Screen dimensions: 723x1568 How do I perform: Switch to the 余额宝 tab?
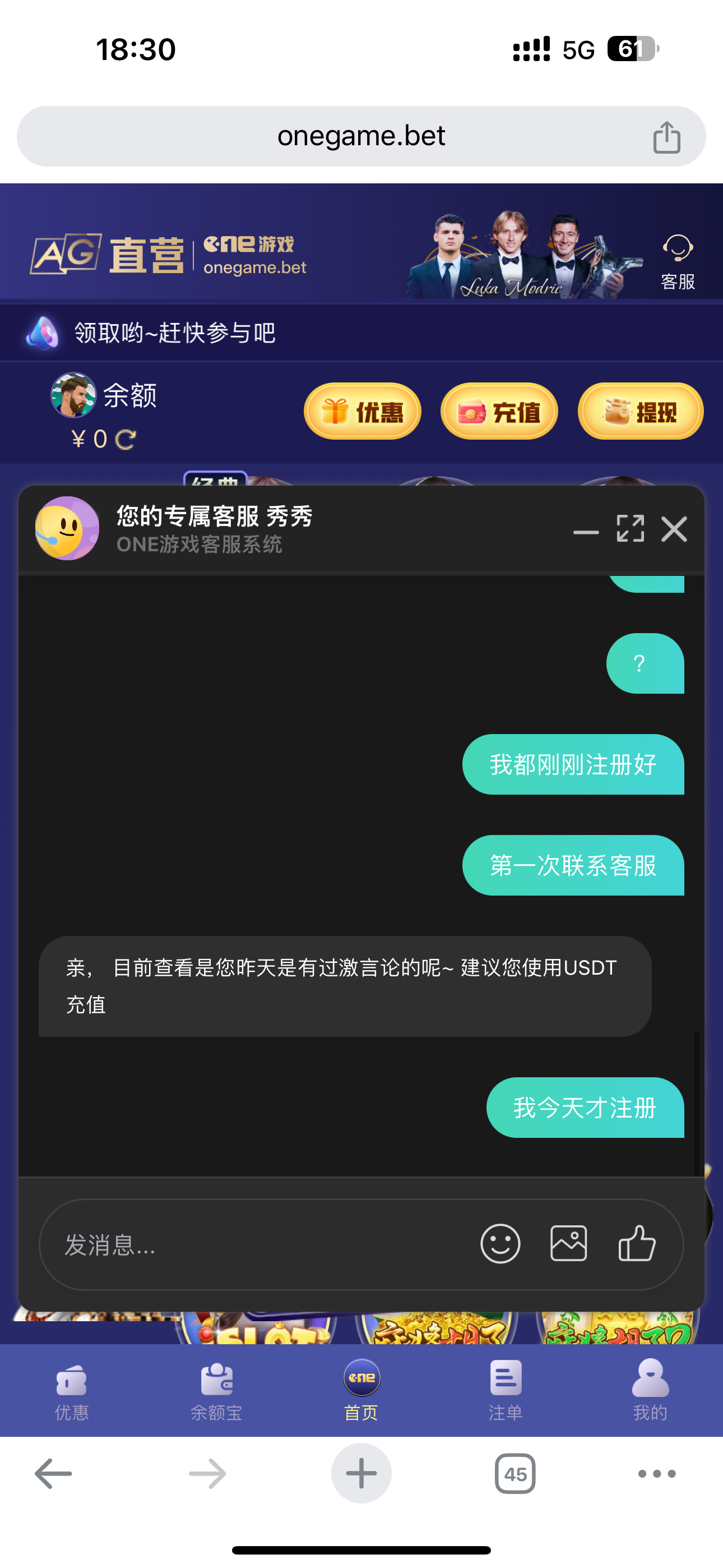coord(217,1390)
